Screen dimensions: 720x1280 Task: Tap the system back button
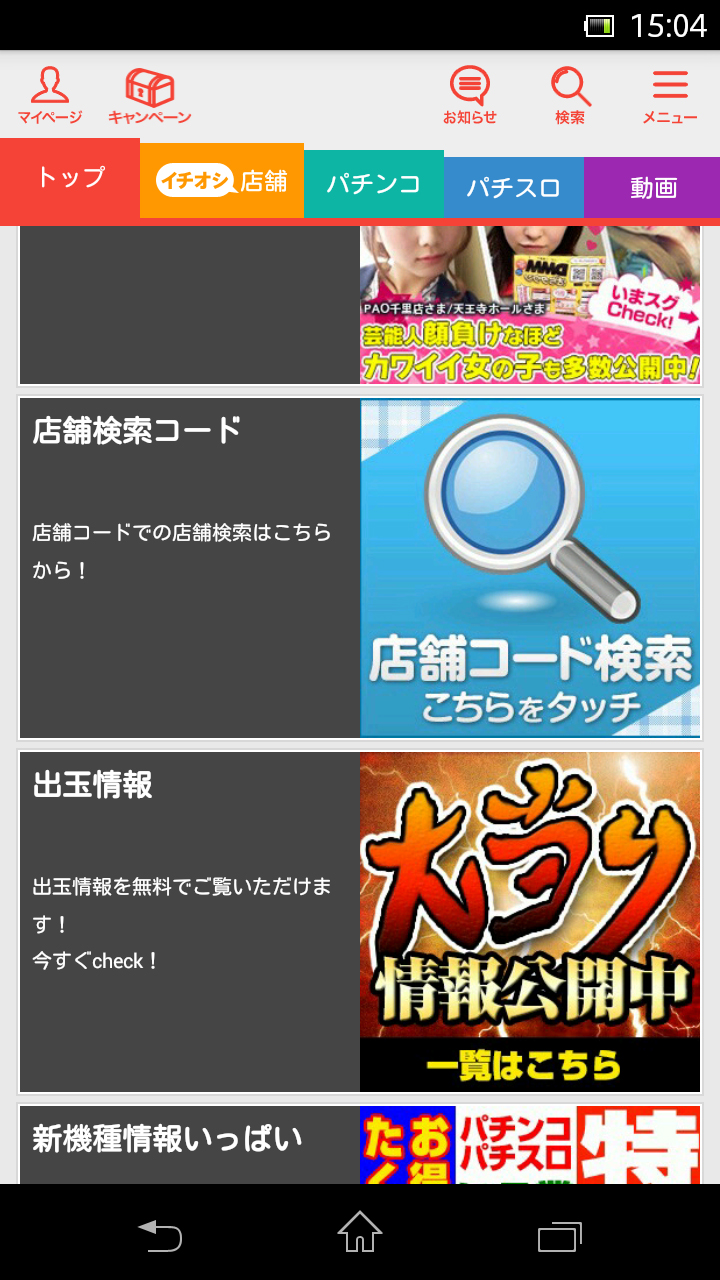point(160,1234)
